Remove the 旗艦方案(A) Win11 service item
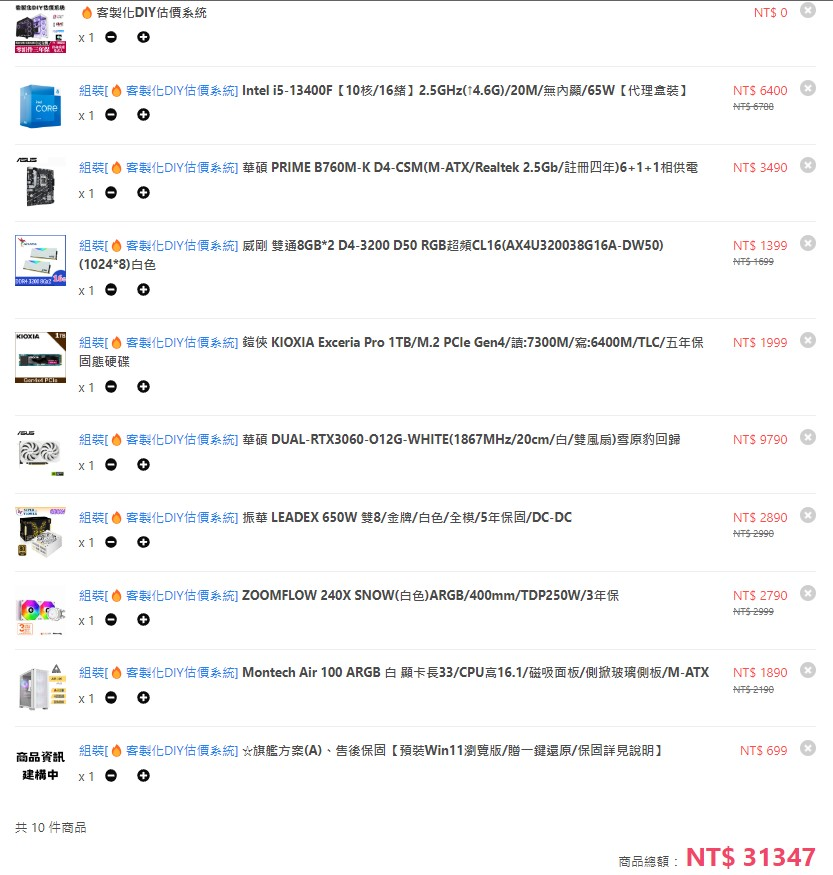Screen dimensions: 833x875 click(808, 748)
